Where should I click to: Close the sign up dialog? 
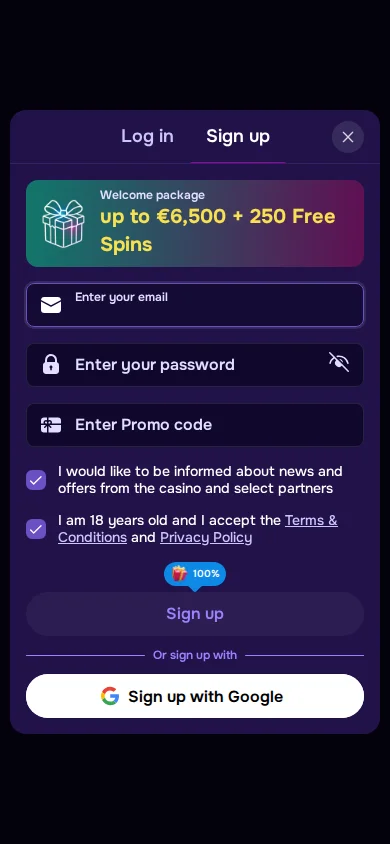[x=348, y=137]
